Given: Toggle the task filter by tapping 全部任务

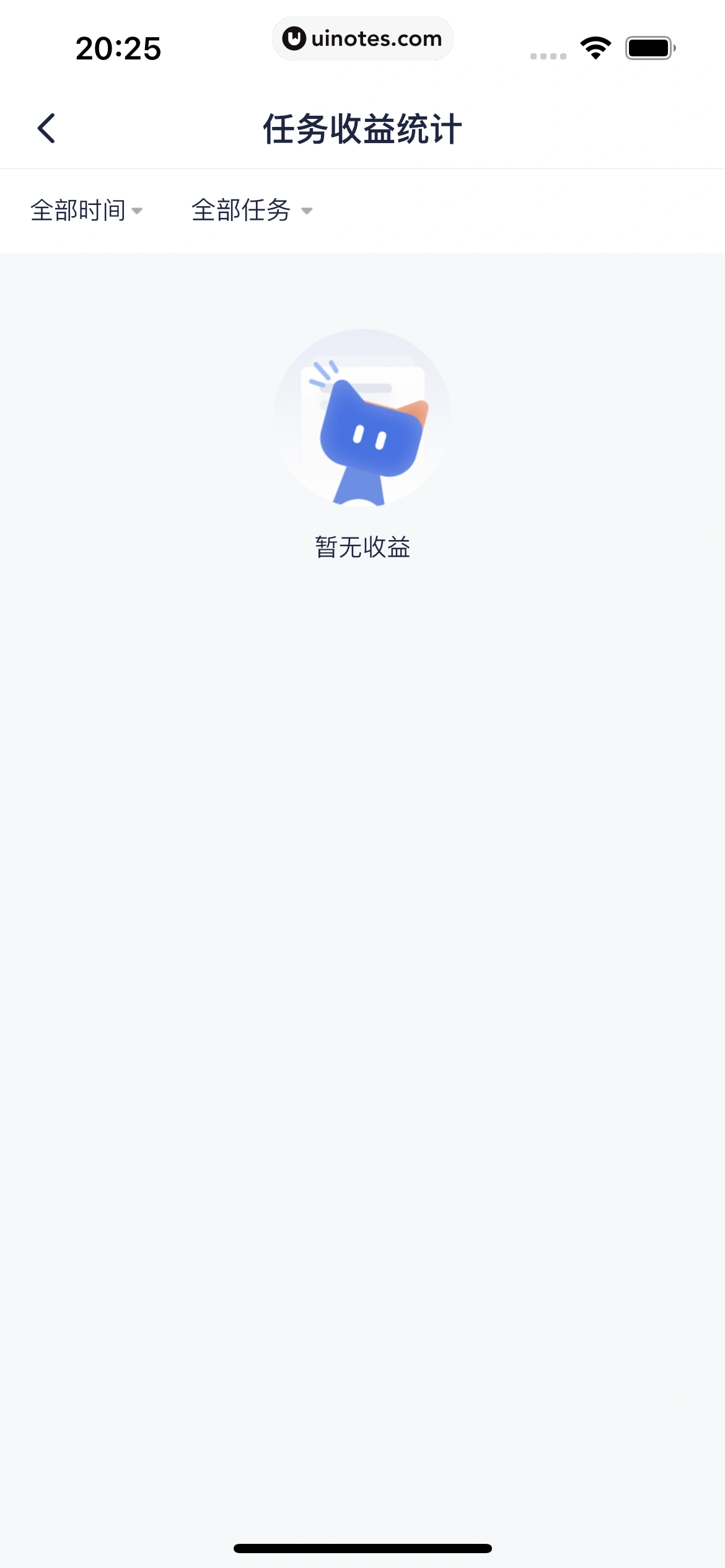Looking at the screenshot, I should (x=242, y=211).
